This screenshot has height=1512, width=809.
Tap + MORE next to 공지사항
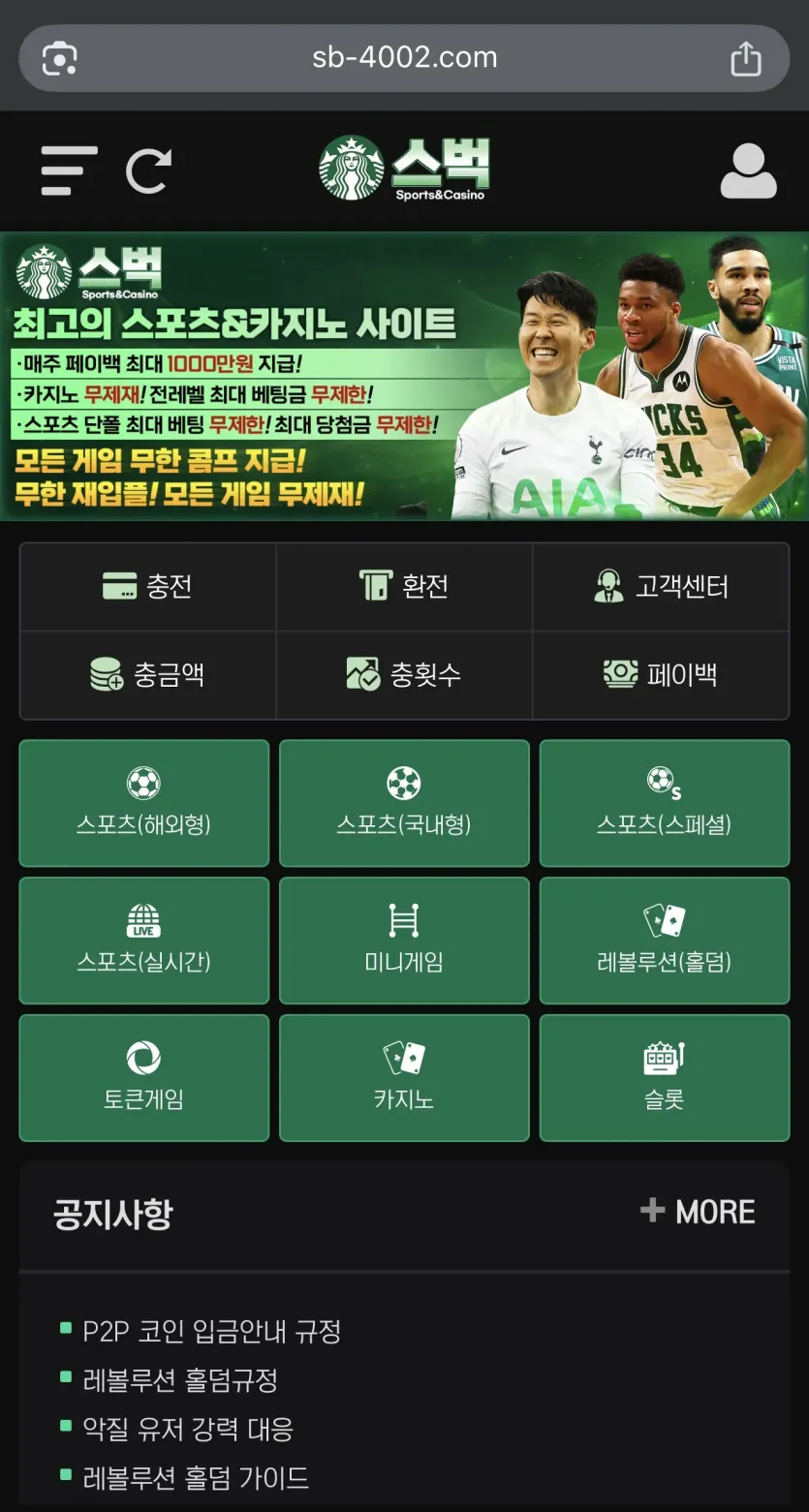tap(698, 1212)
